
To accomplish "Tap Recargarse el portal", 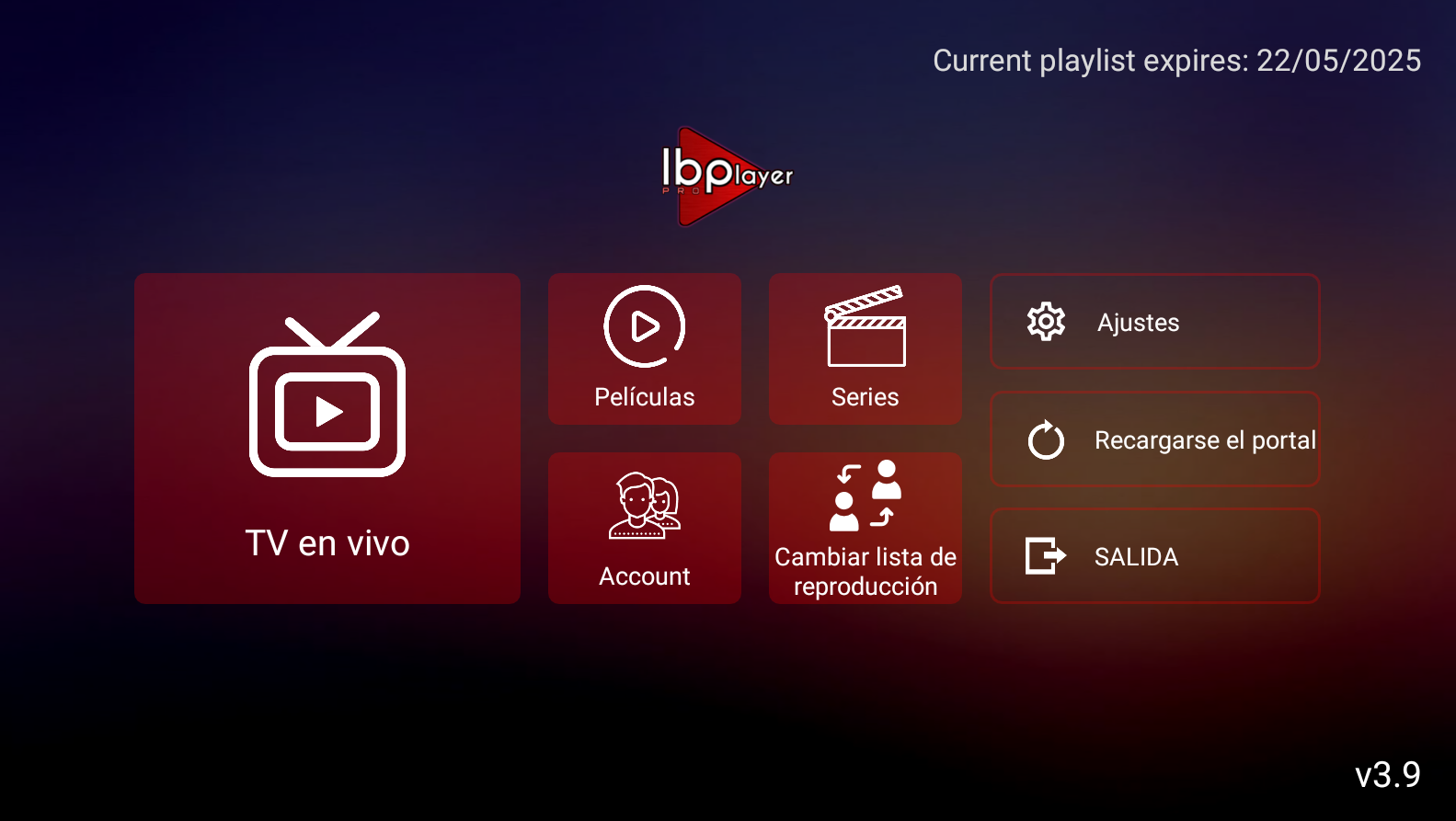I will coord(1155,439).
